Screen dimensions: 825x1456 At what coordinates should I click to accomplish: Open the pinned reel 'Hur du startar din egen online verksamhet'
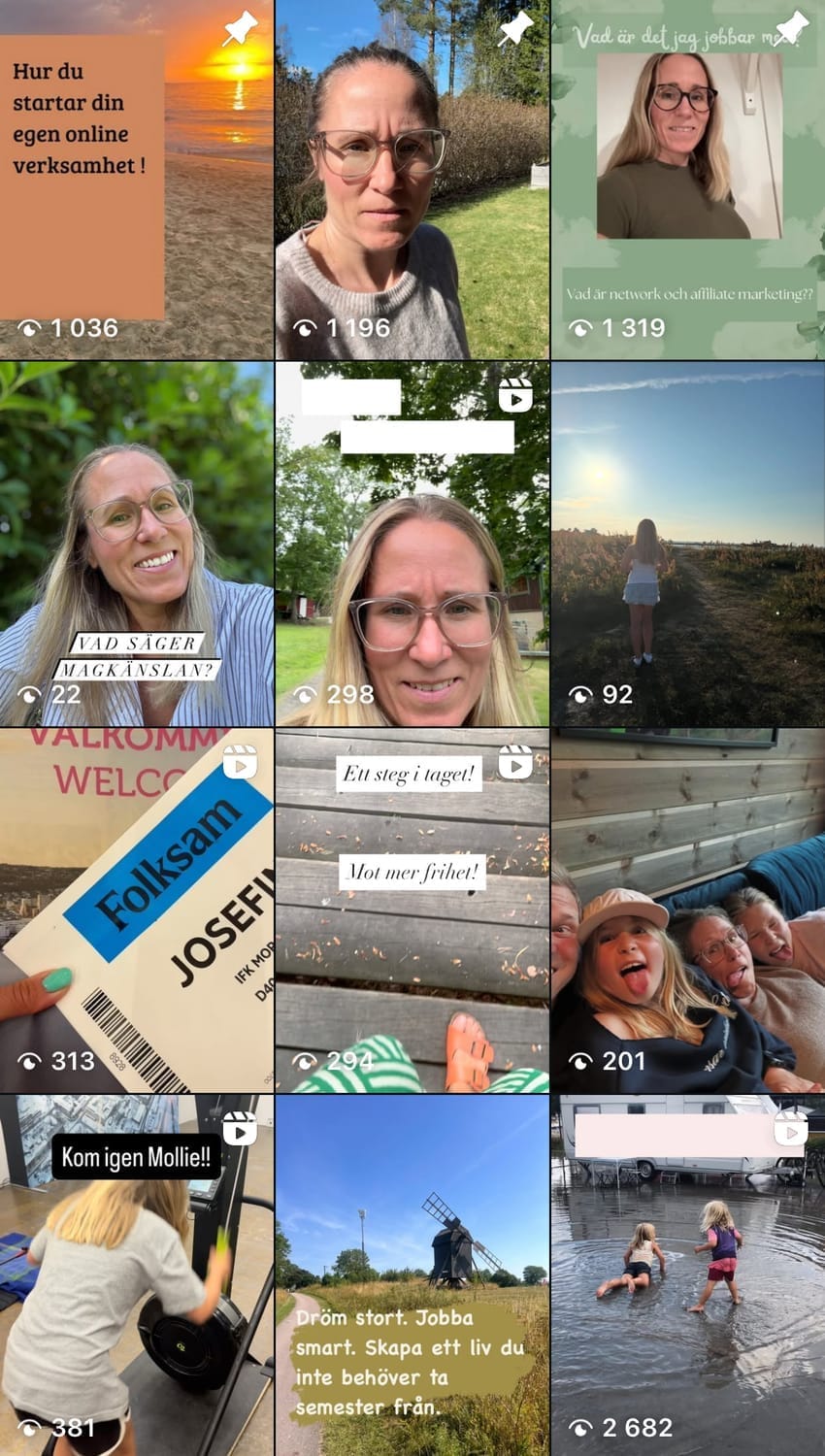tap(136, 180)
